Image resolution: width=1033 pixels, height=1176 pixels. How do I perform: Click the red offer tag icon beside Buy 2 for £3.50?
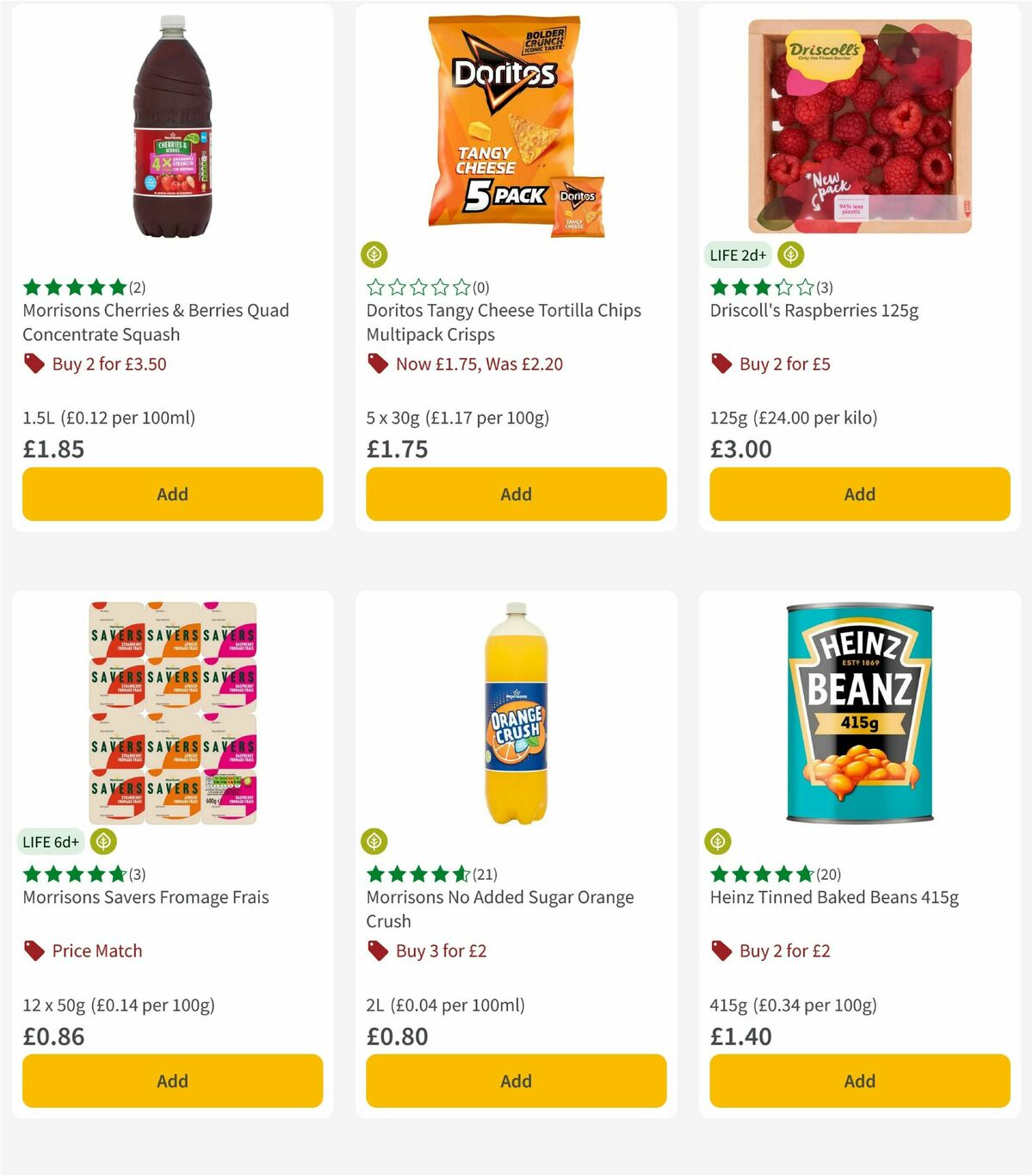pyautogui.click(x=34, y=364)
